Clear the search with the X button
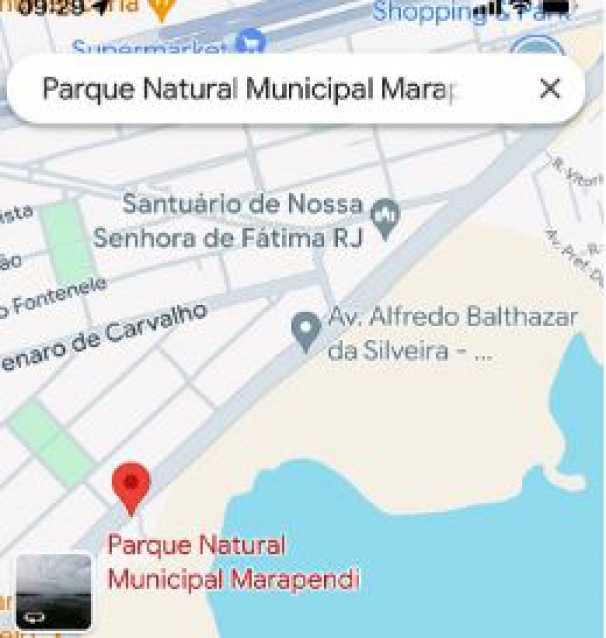Viewport: 606px width, 638px height. coord(549,89)
